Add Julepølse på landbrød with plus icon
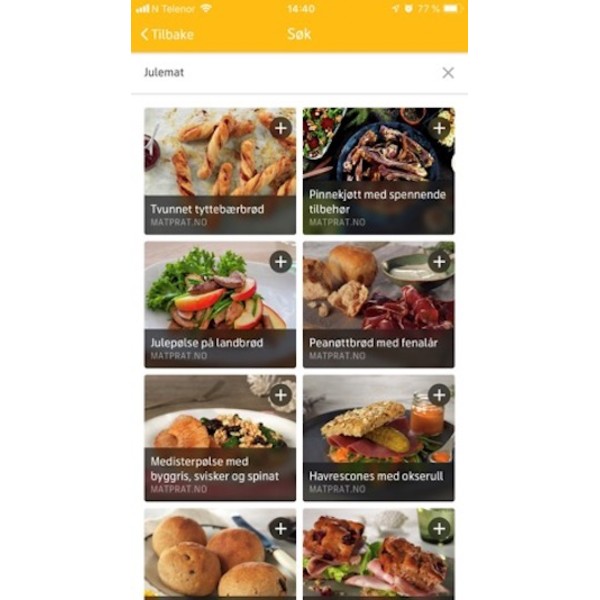Image resolution: width=600 pixels, height=600 pixels. tap(281, 262)
